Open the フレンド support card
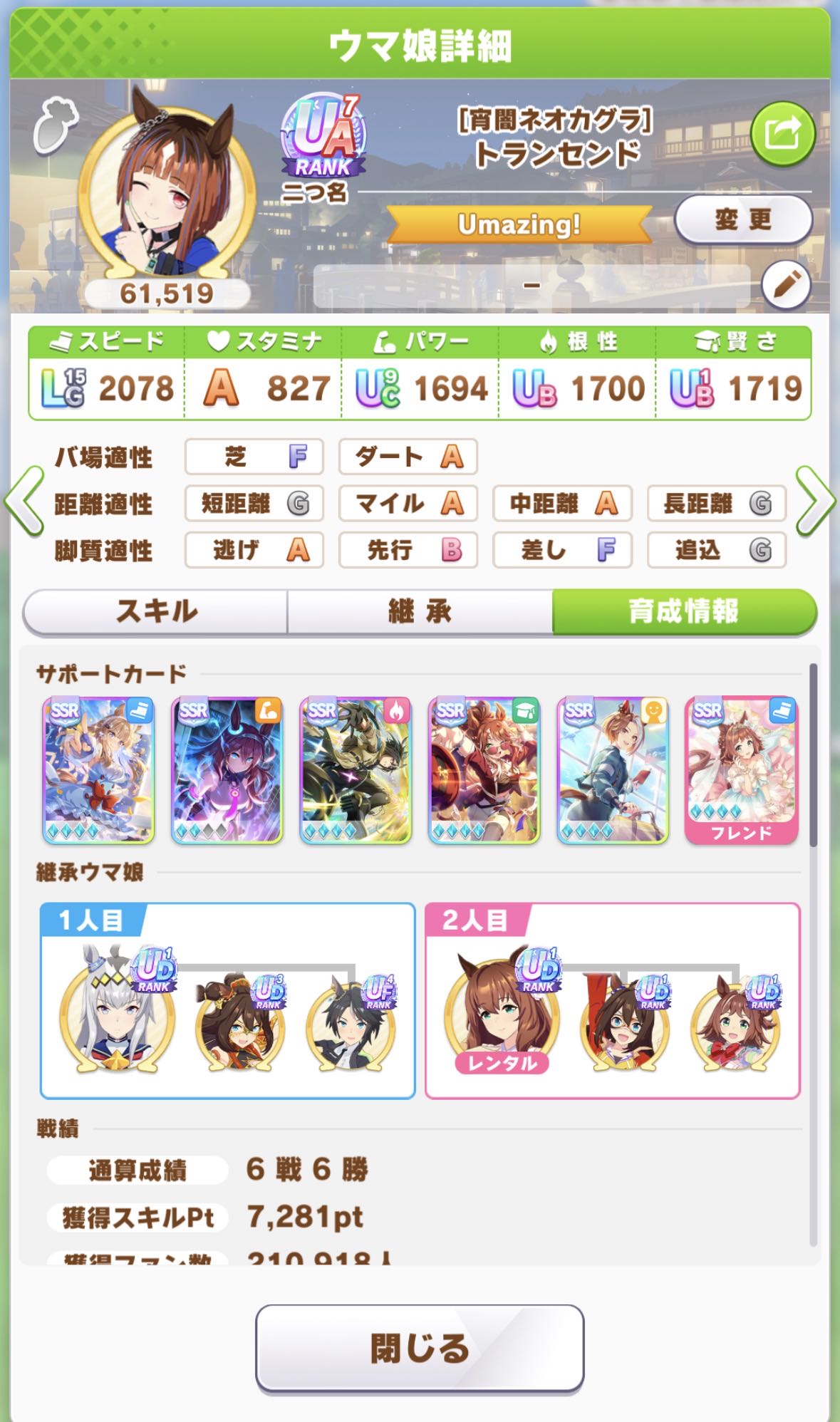Screen dimensions: 840x1422 (x=741, y=771)
